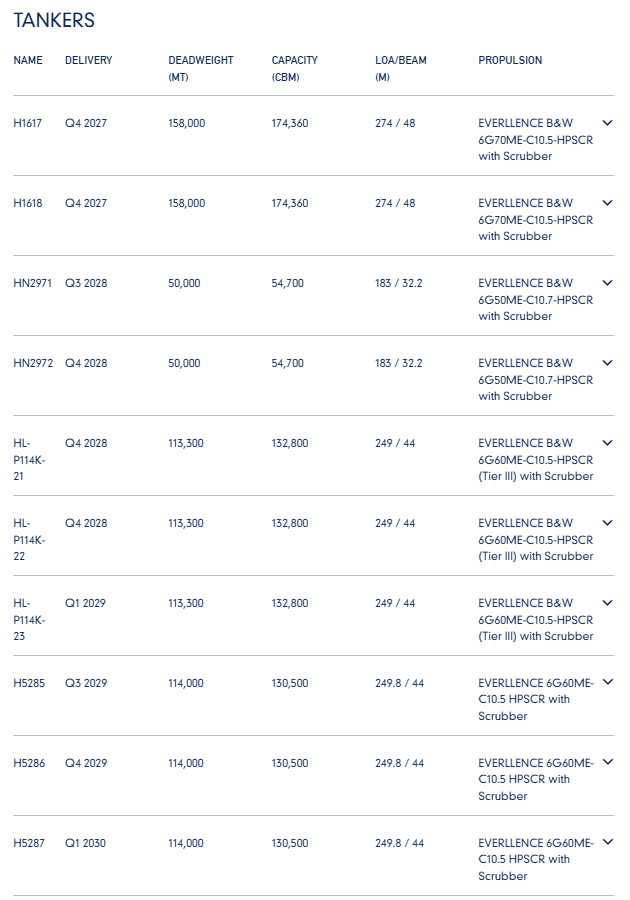
Task: Expand the H1617 tanker row
Action: [608, 123]
